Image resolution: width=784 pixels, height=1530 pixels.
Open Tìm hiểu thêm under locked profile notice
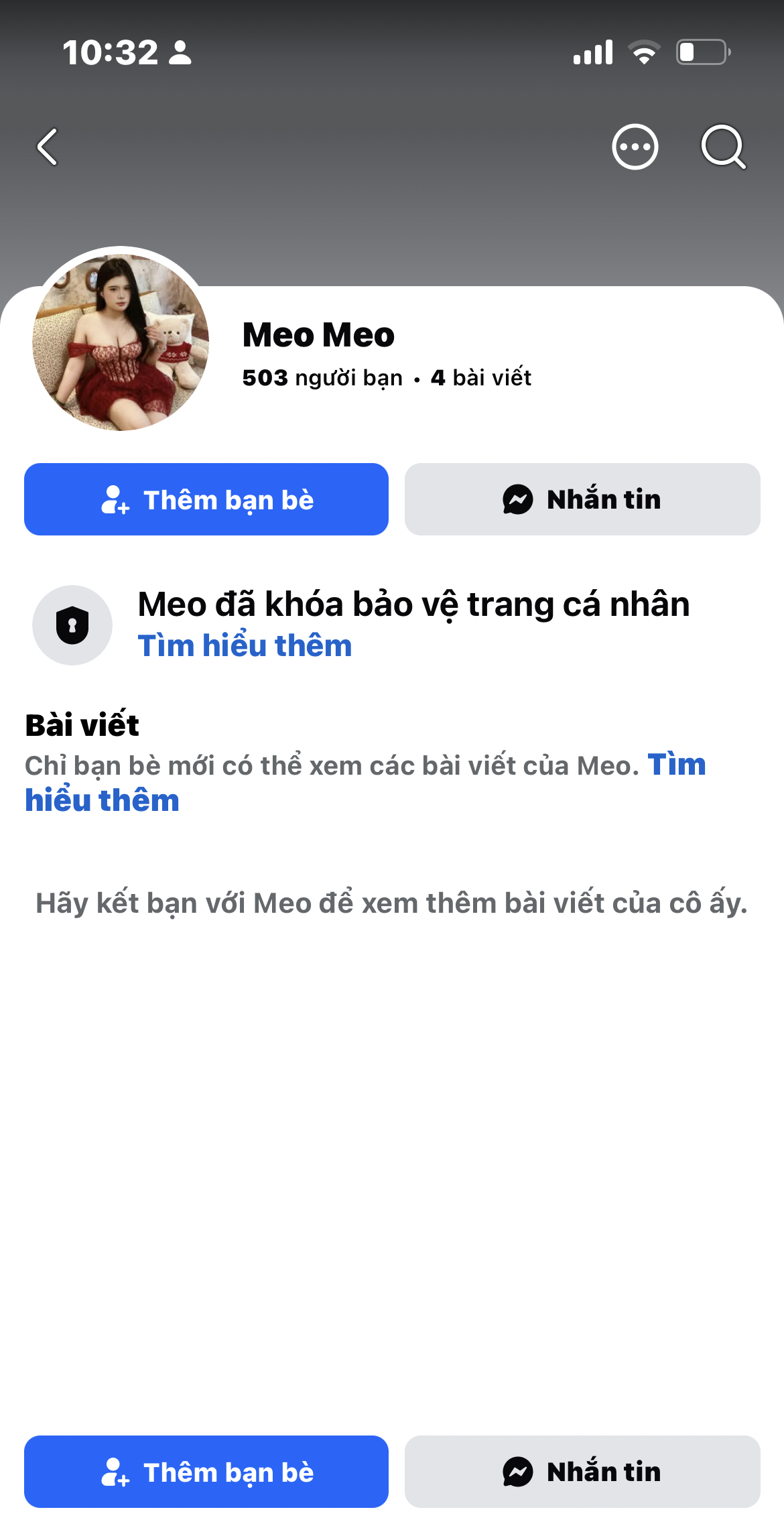pos(245,645)
